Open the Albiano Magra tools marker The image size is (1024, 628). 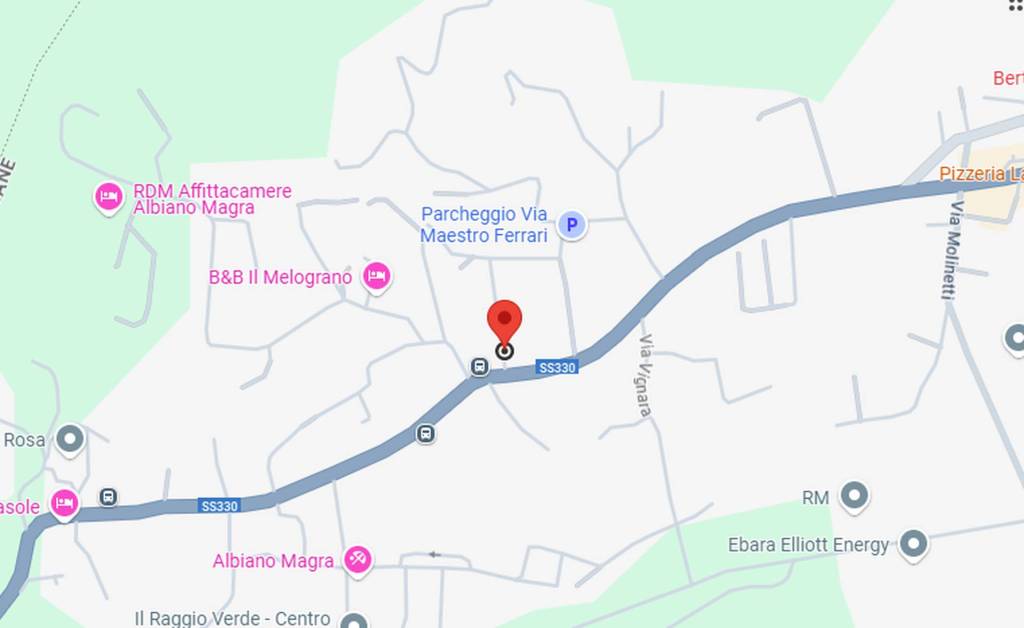pyautogui.click(x=358, y=559)
